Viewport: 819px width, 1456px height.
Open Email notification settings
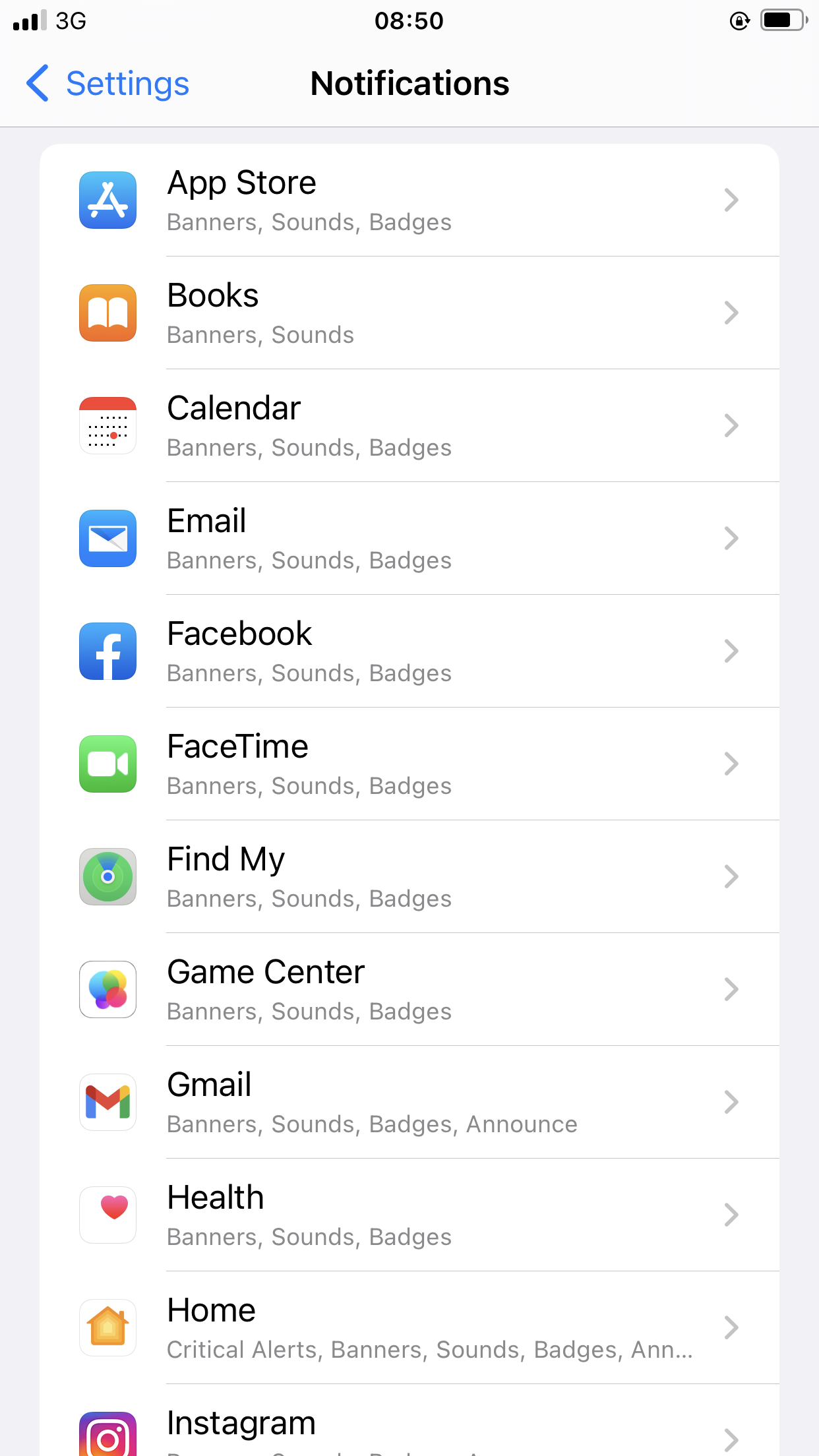click(409, 539)
